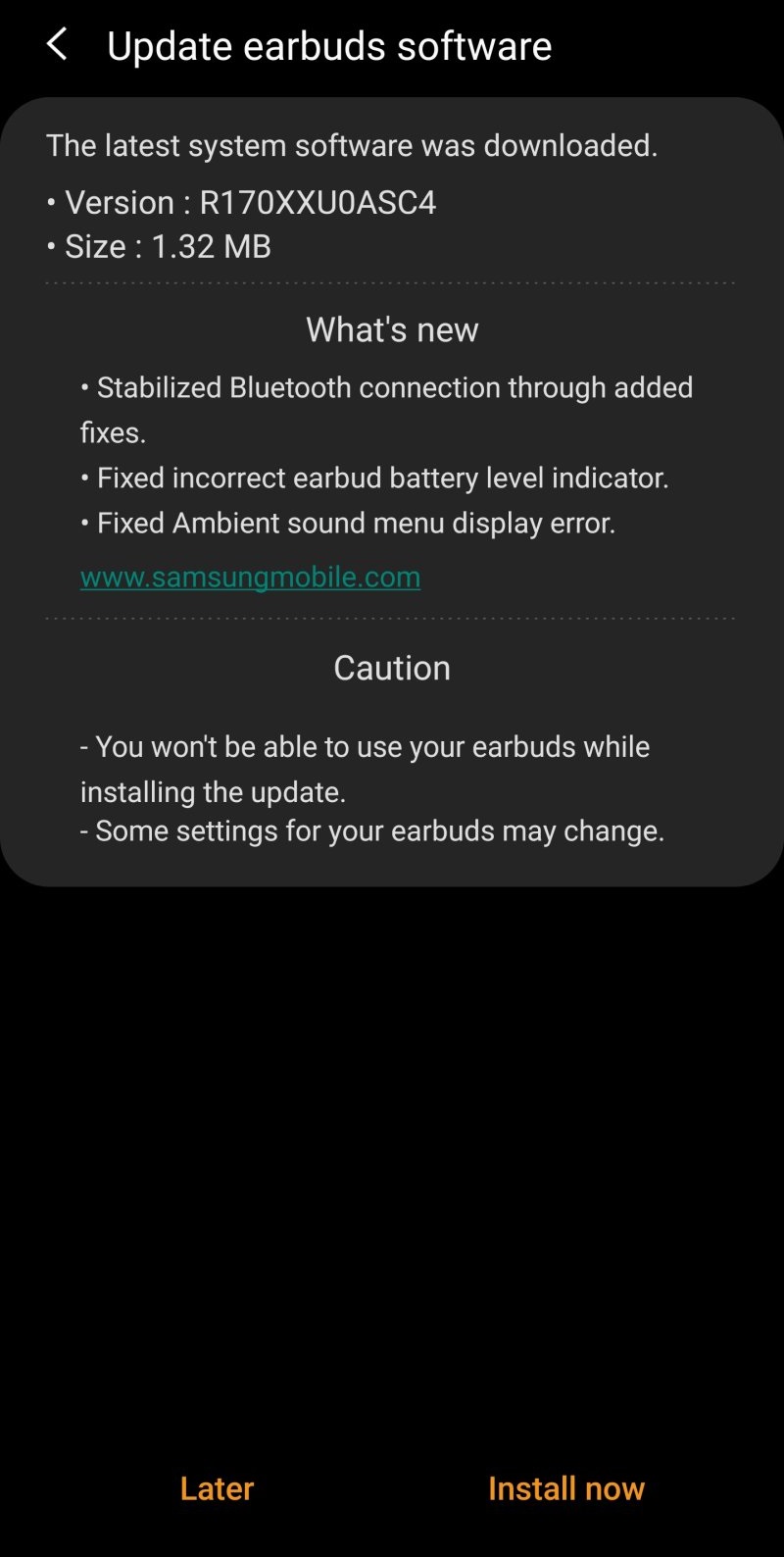Postpone the update with Later
Screen dimensions: 784x1557
217,1488
